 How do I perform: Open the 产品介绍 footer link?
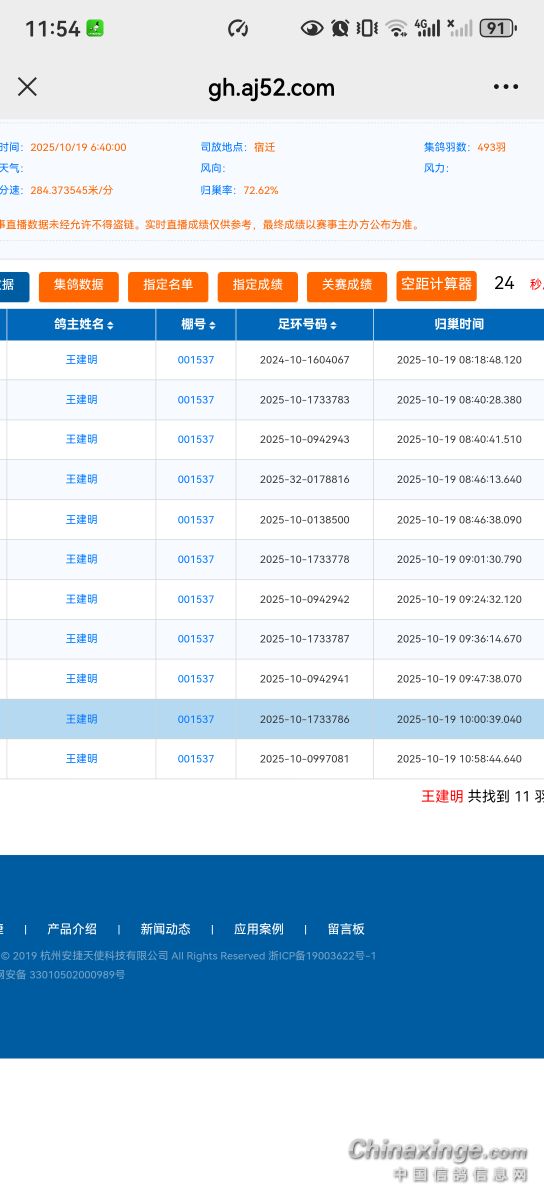click(x=72, y=929)
